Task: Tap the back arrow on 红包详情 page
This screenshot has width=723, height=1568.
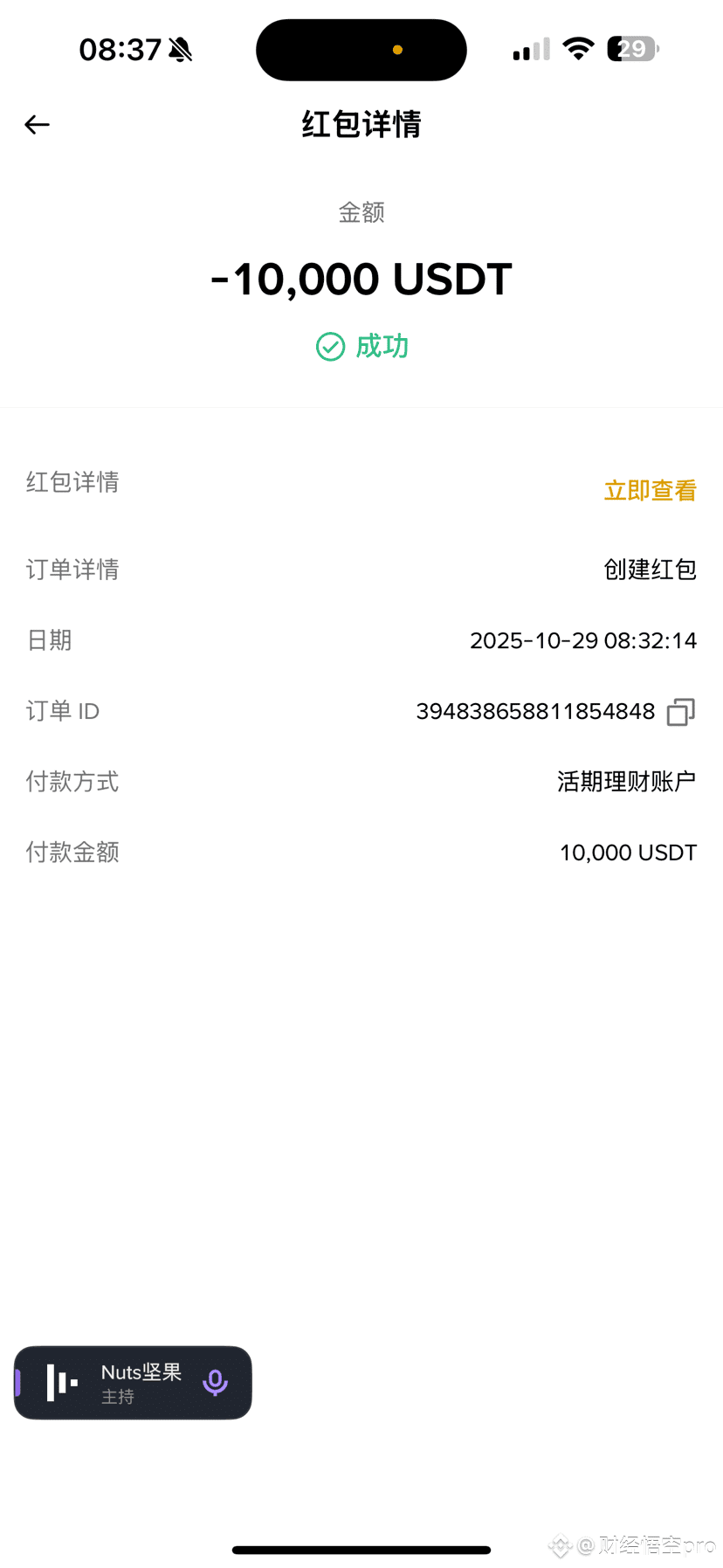Action: point(36,124)
